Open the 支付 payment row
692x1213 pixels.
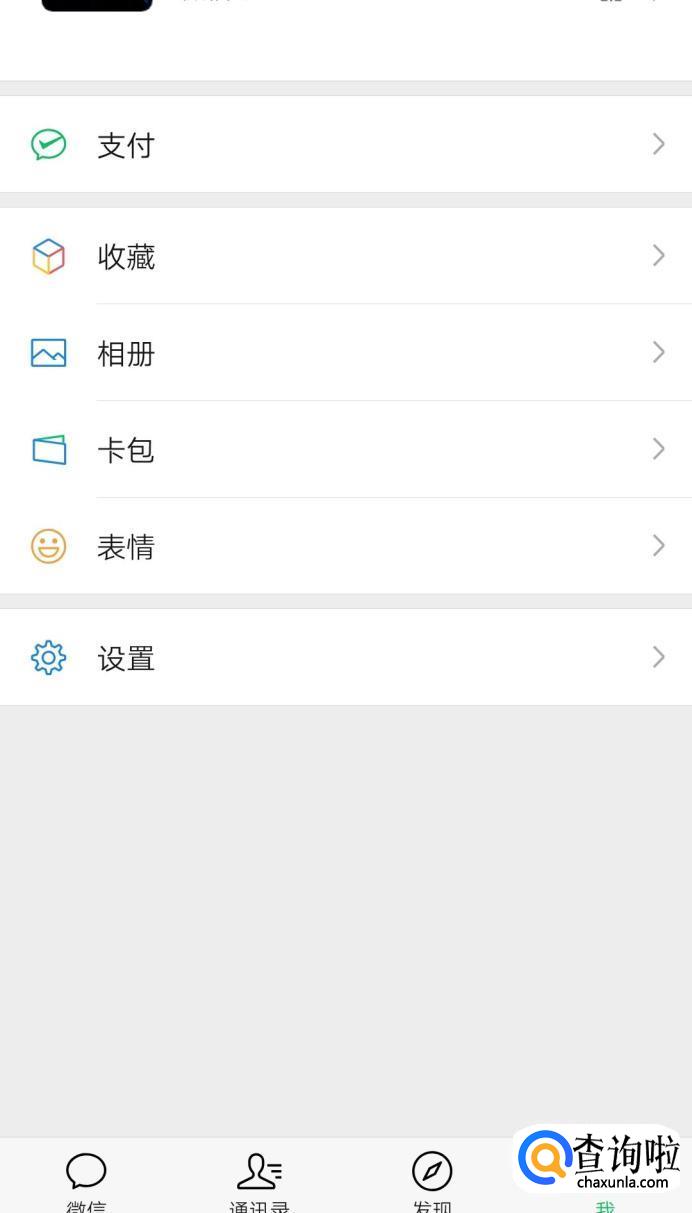(x=345, y=145)
